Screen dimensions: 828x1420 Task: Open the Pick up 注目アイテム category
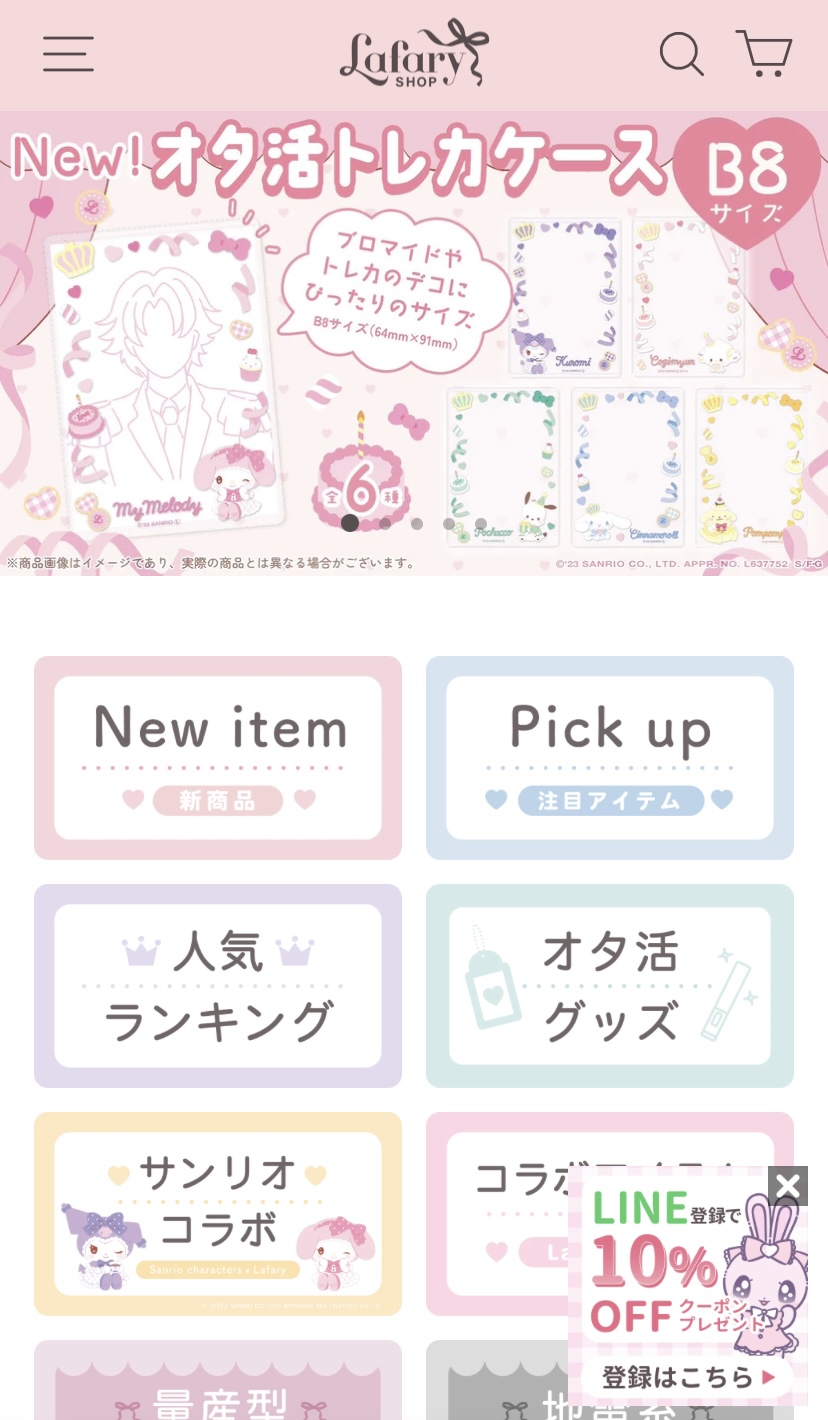[x=610, y=757]
